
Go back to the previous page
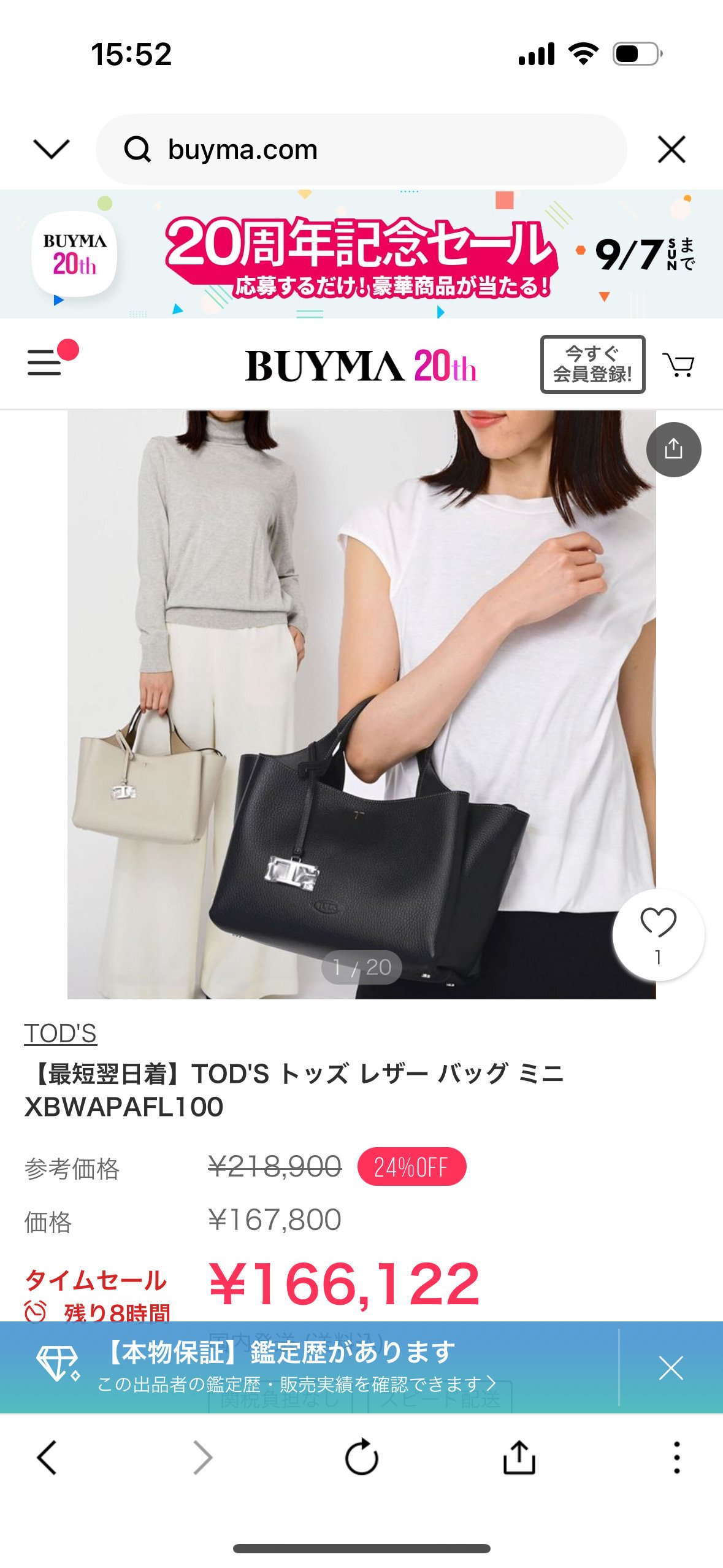47,1457
